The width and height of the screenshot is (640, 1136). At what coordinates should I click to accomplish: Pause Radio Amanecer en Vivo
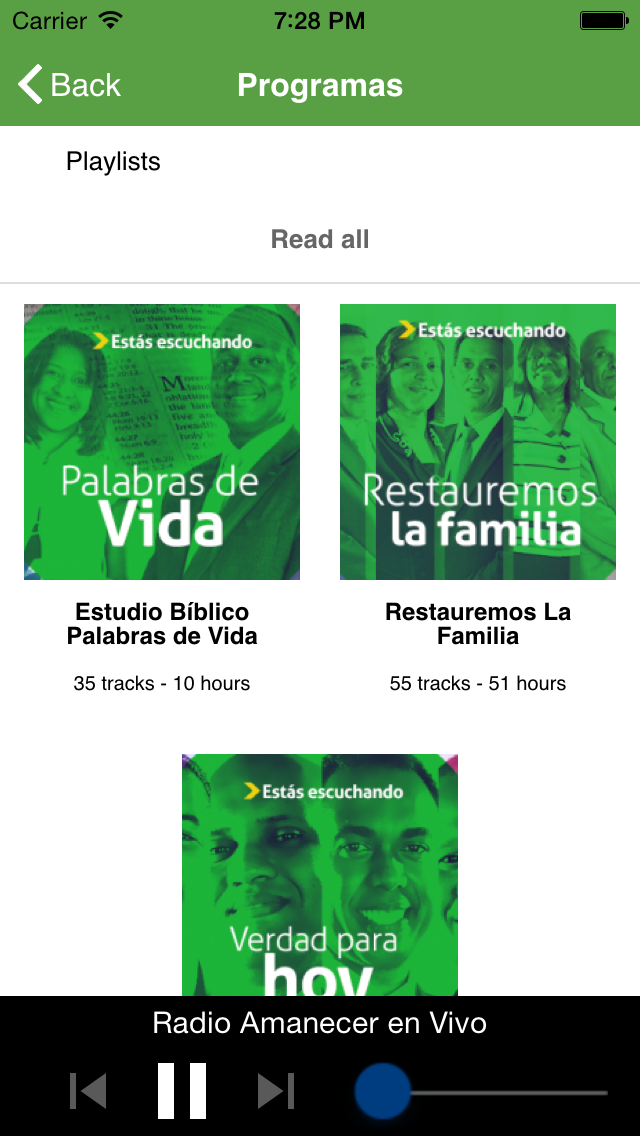182,1091
